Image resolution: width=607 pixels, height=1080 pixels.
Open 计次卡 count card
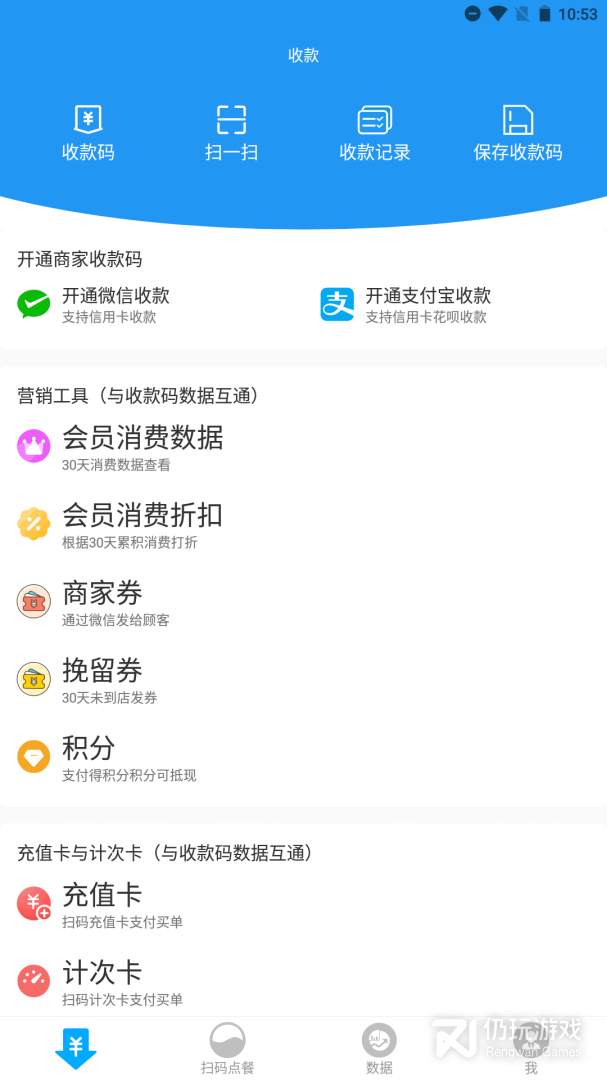tap(102, 981)
